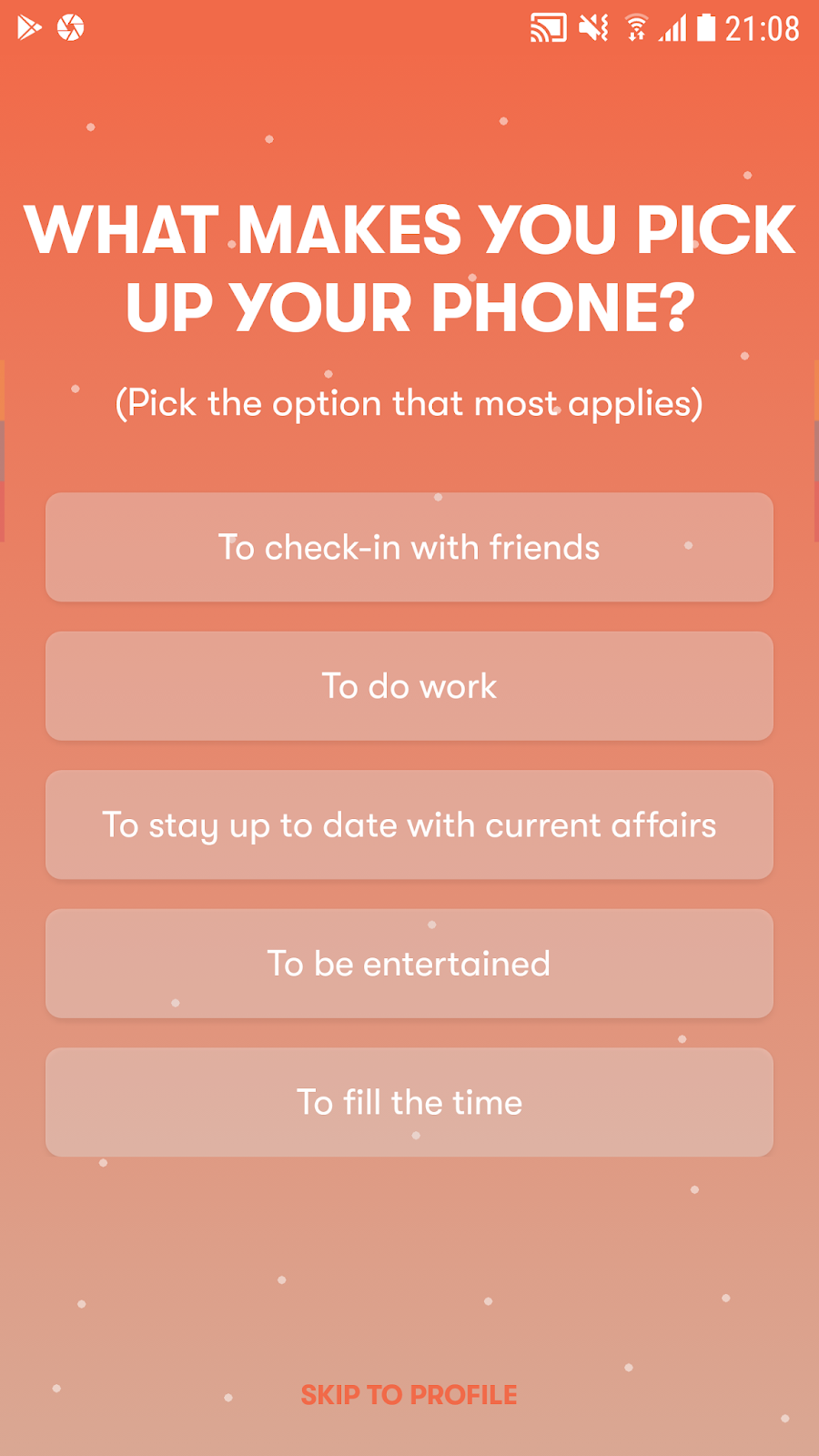Image resolution: width=819 pixels, height=1456 pixels.
Task: Choose "To fill the time" answer
Action: point(409,1102)
